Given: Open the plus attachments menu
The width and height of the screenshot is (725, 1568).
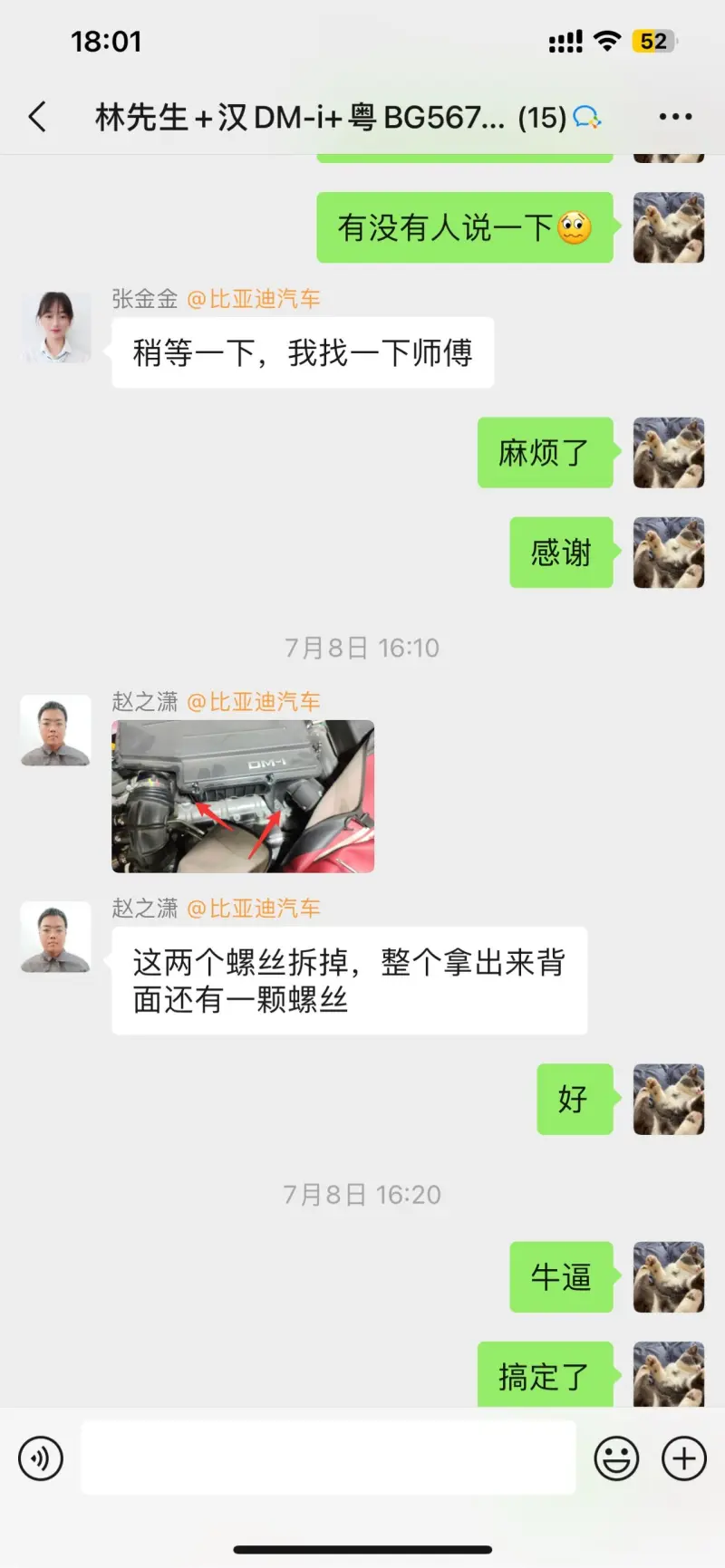Looking at the screenshot, I should pyautogui.click(x=684, y=1458).
